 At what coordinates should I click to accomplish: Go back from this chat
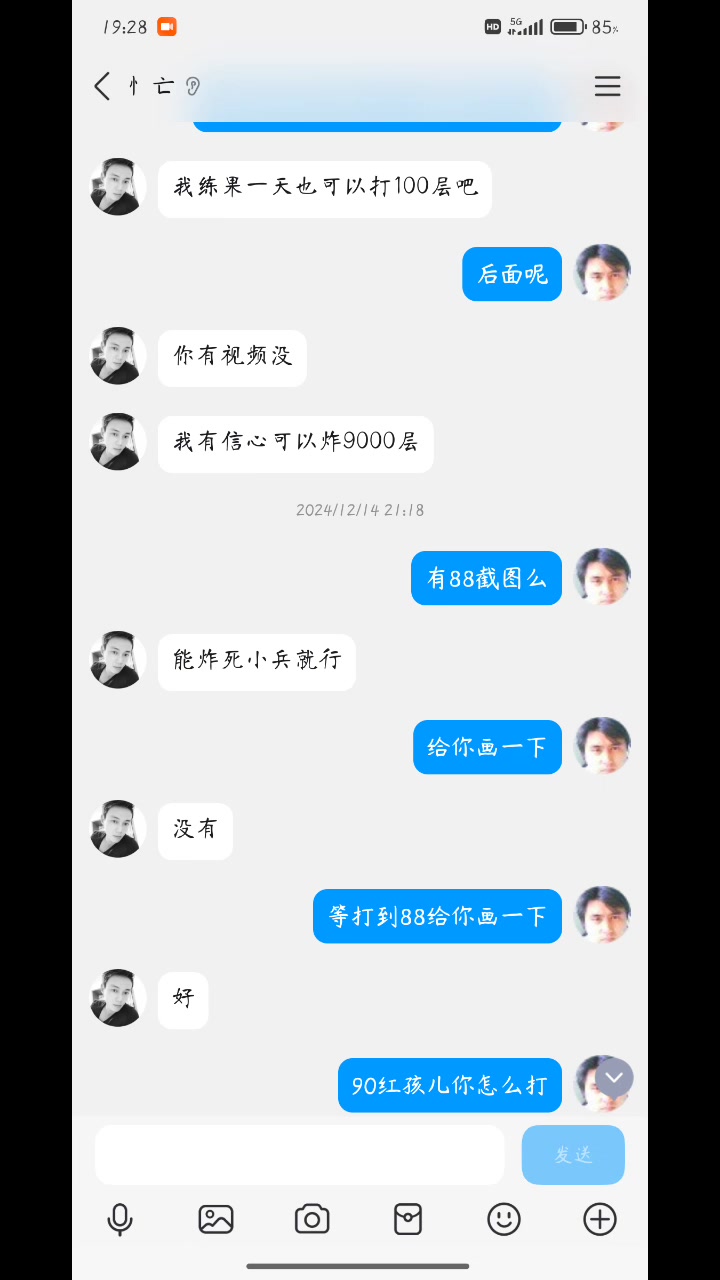click(x=102, y=86)
